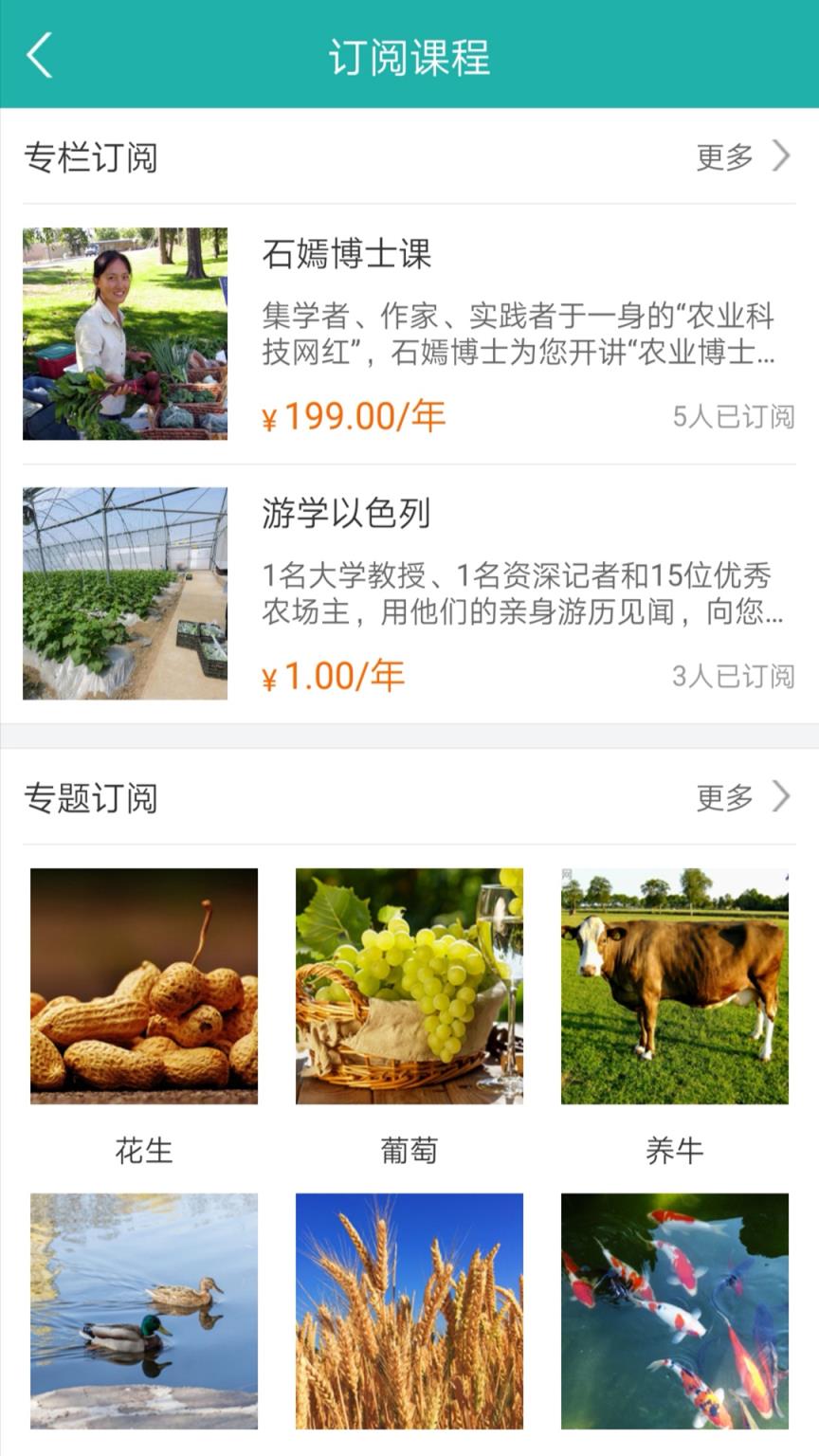Open 更多 next to 专题订阅

(742, 797)
